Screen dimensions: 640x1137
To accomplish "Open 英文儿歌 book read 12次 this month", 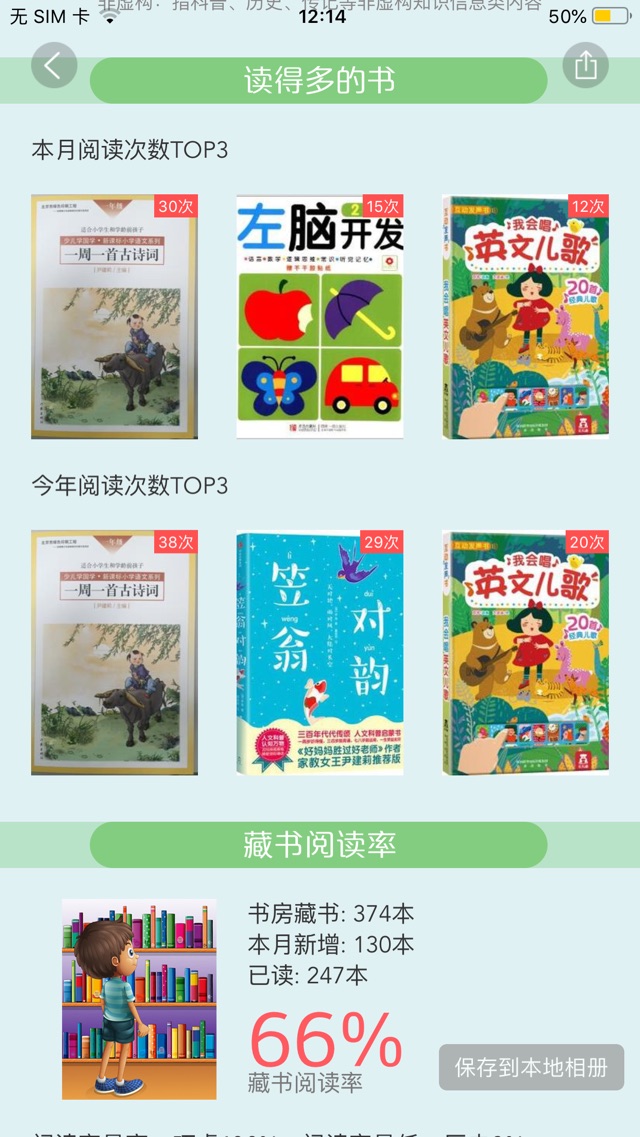I will [525, 317].
